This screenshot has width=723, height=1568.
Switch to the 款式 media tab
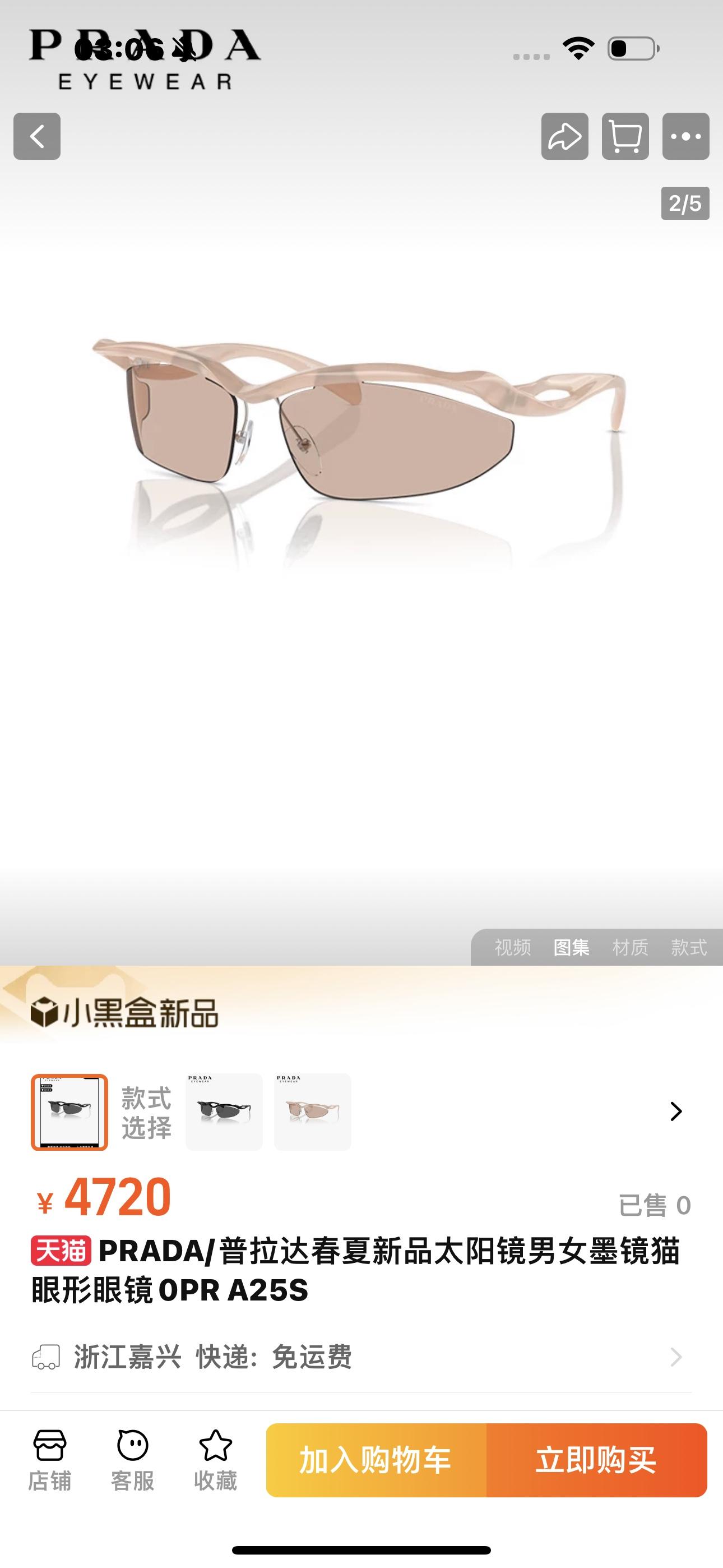coord(689,947)
